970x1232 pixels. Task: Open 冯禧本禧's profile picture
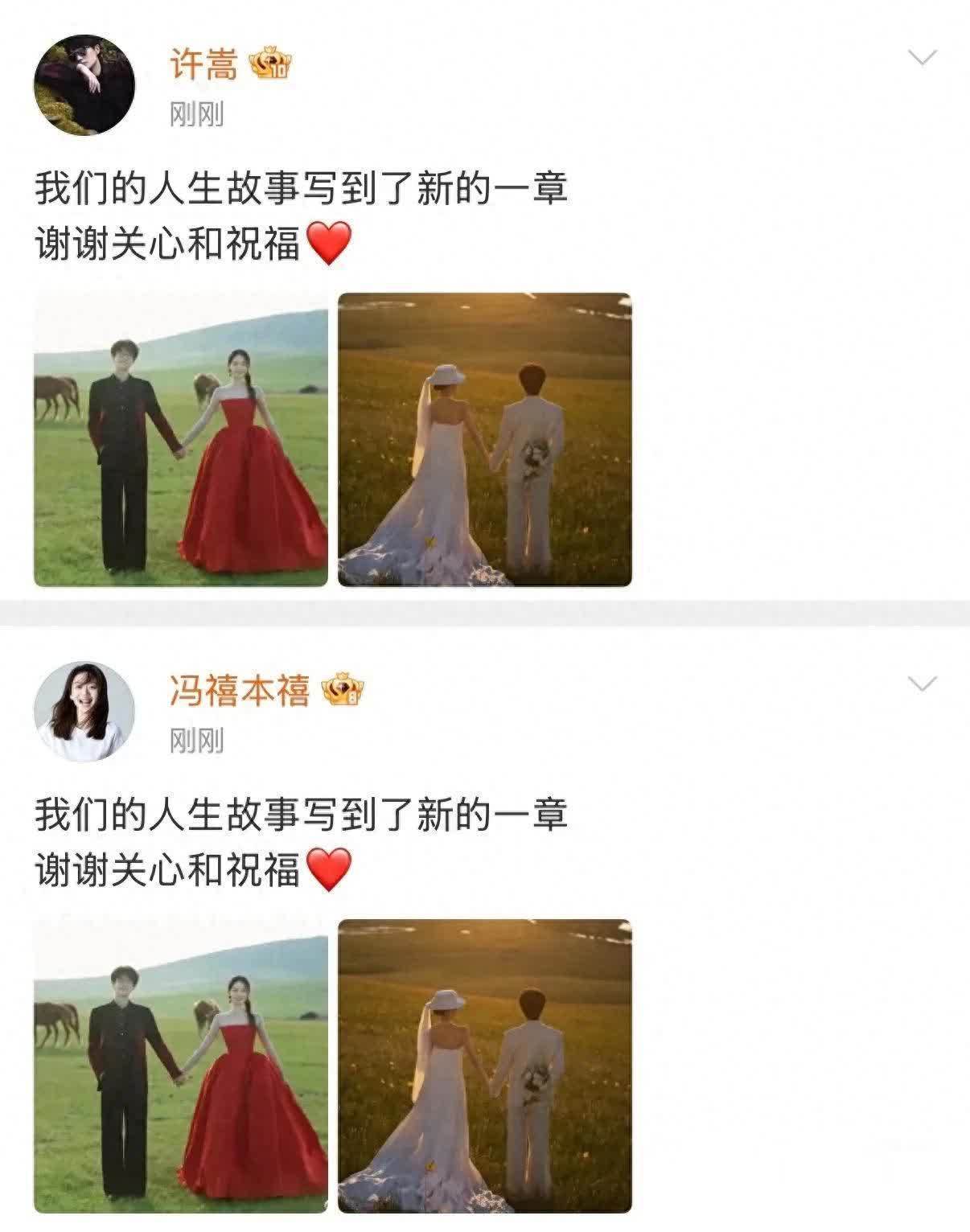[84, 712]
